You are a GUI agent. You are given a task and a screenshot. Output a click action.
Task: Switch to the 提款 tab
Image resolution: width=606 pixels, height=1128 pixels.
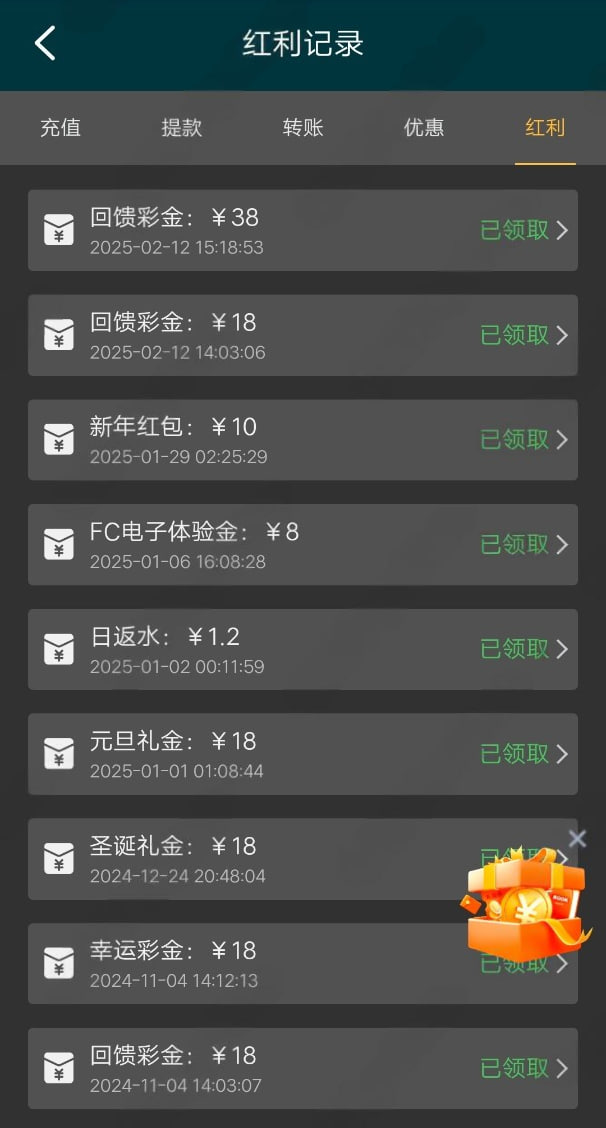pos(181,128)
